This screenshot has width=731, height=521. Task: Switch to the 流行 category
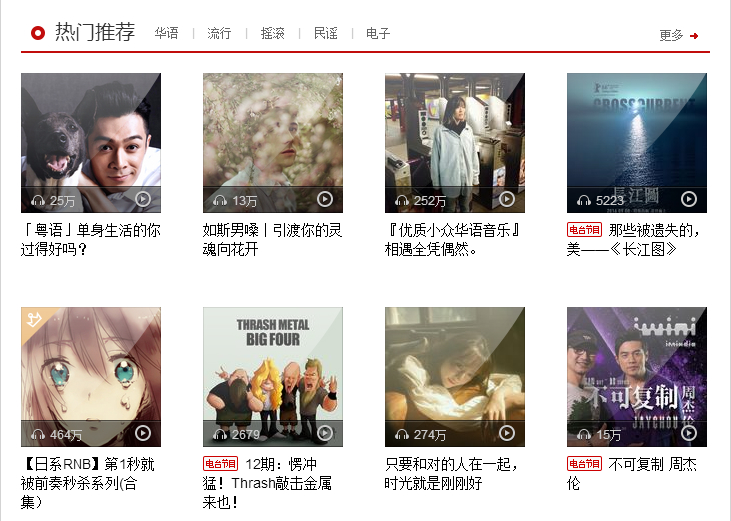pyautogui.click(x=219, y=34)
